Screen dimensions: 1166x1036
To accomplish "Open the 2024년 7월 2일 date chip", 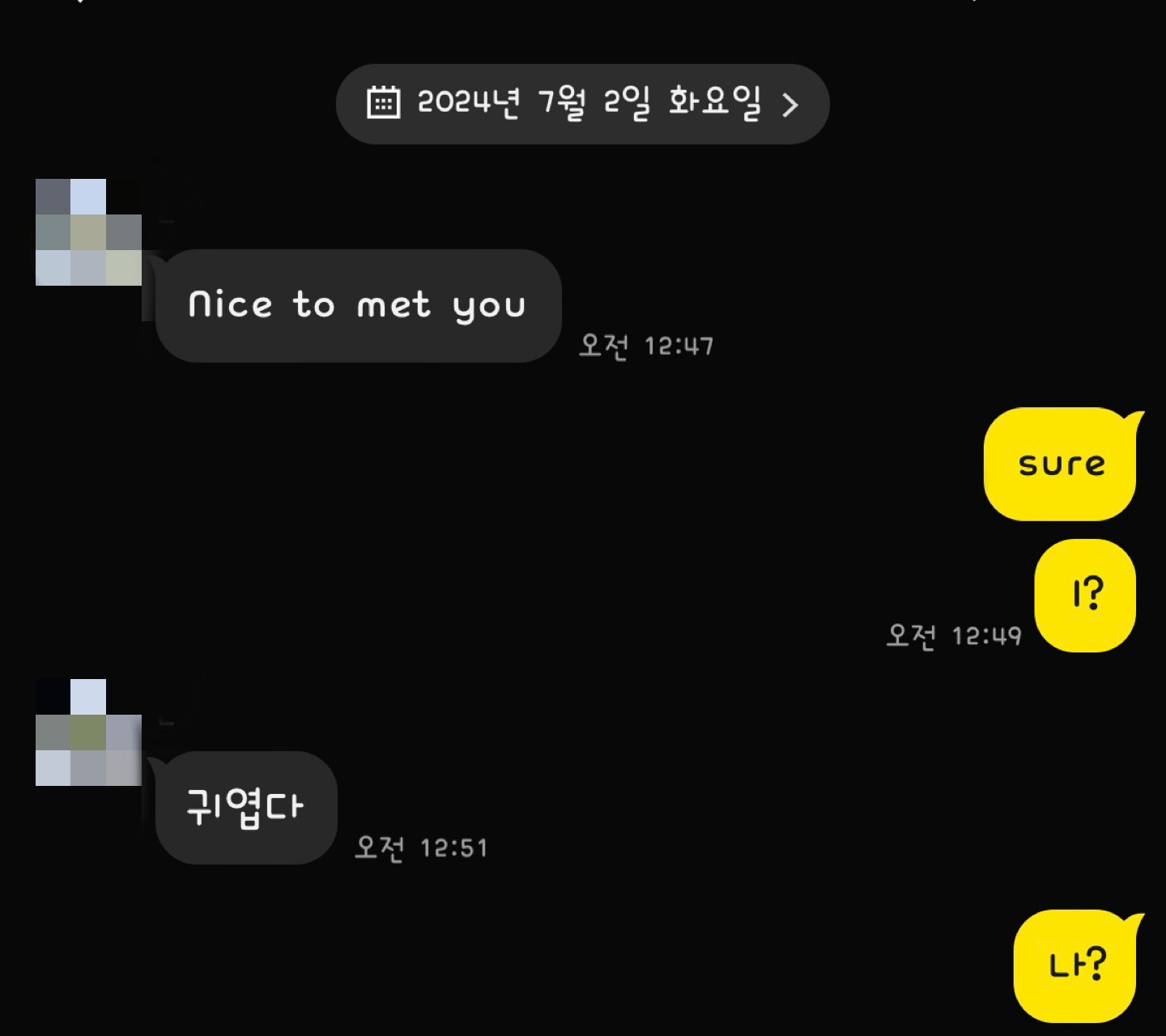I will tap(582, 104).
